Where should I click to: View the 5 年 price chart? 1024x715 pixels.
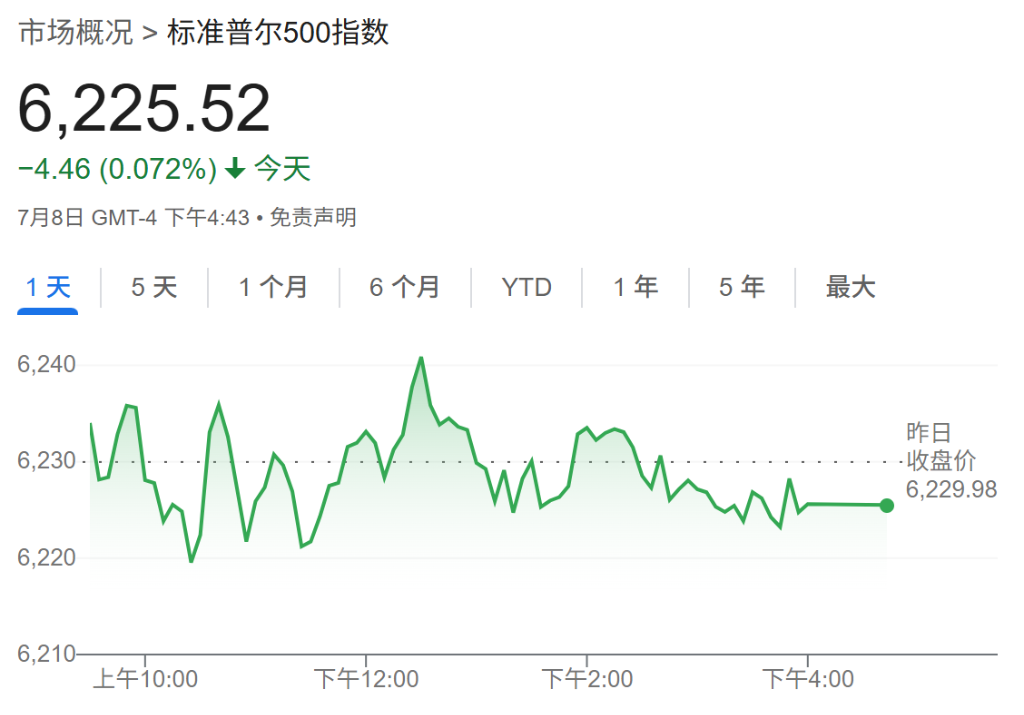[742, 288]
